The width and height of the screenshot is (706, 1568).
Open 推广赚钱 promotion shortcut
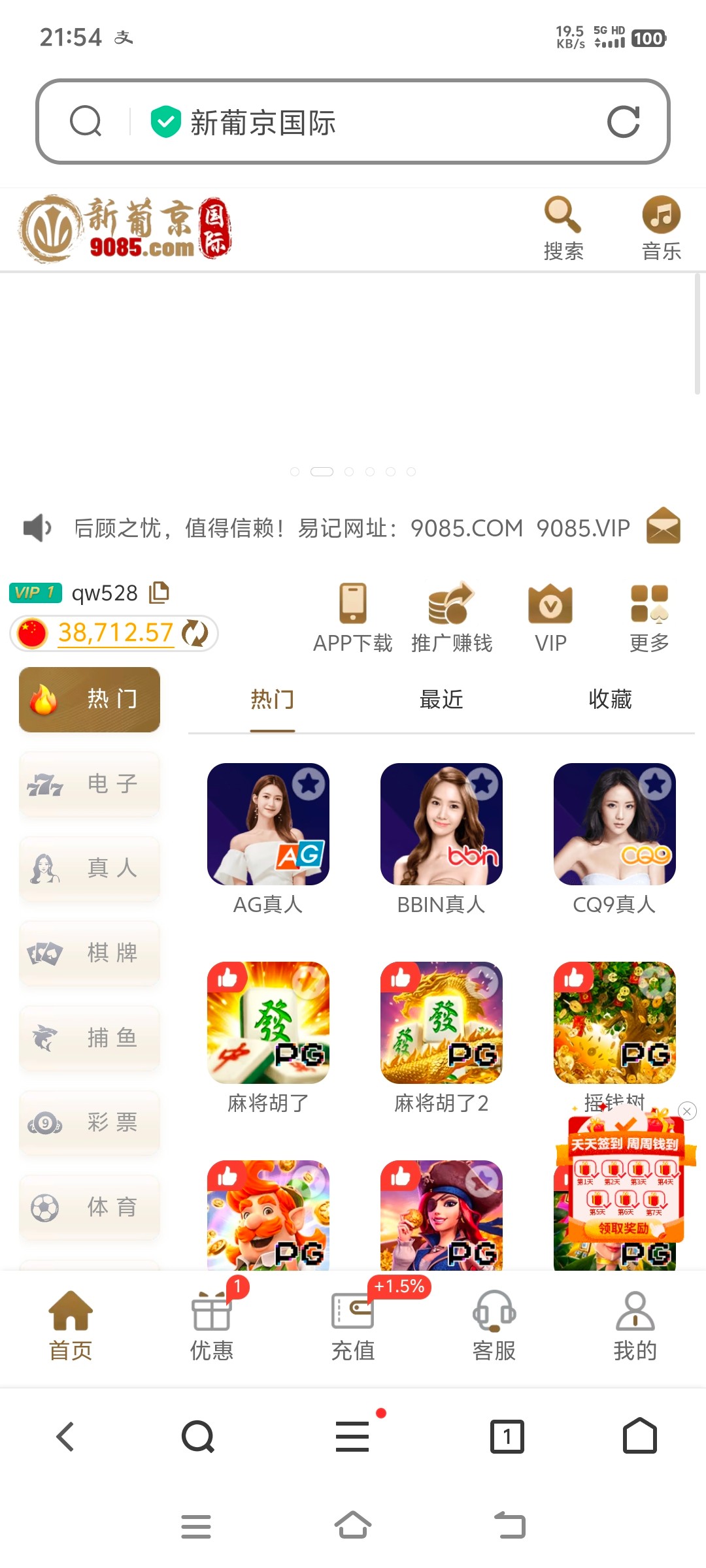(451, 617)
